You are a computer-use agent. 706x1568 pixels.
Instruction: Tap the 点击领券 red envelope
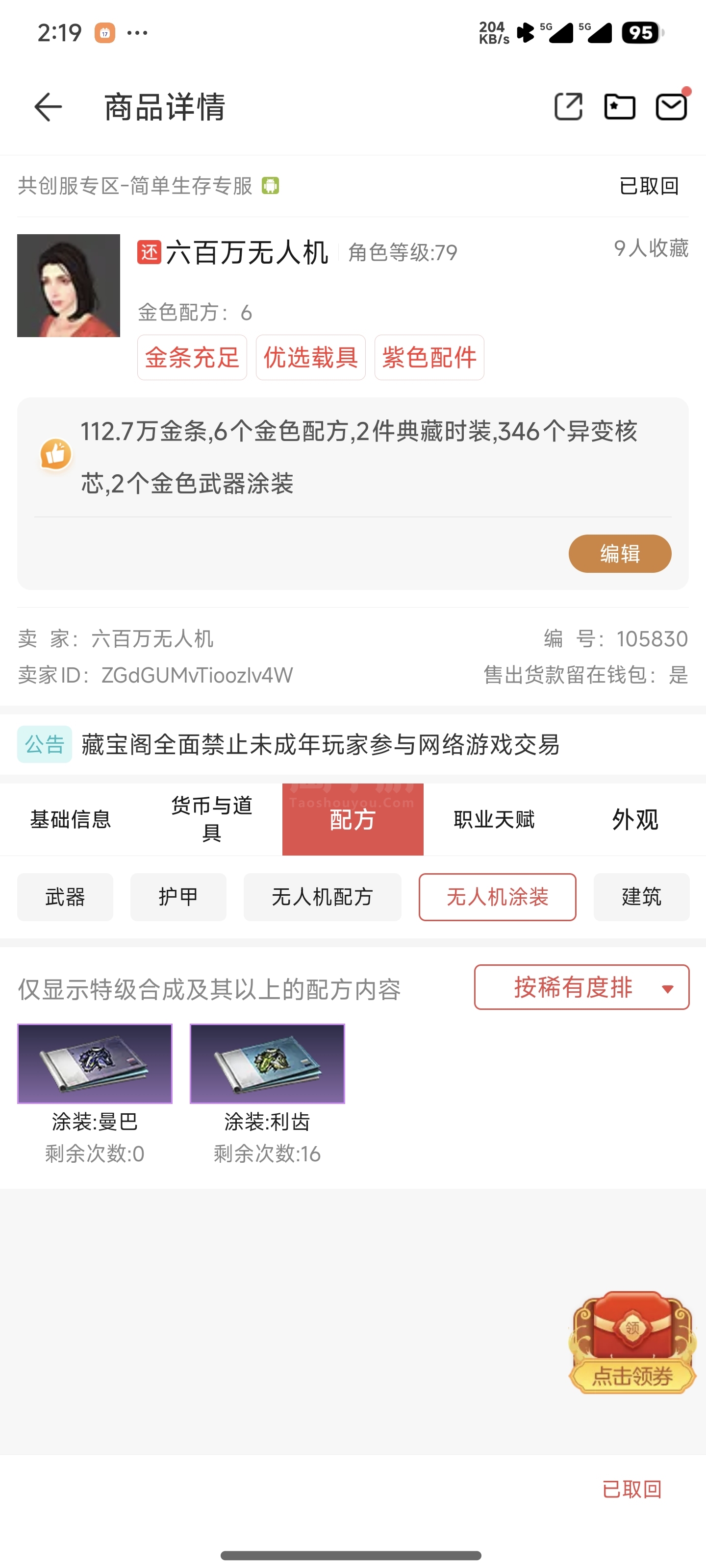[632, 1343]
